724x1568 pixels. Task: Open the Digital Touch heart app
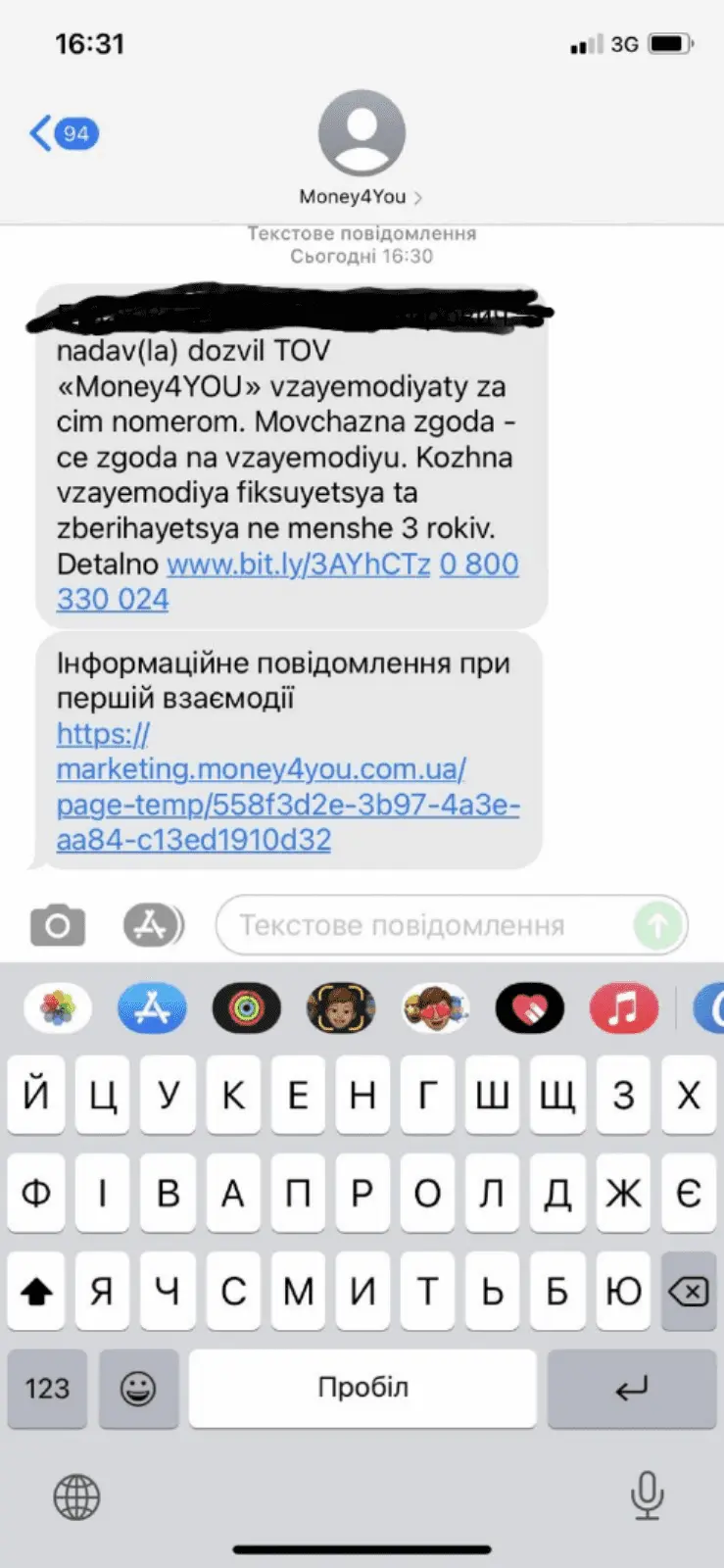530,1007
